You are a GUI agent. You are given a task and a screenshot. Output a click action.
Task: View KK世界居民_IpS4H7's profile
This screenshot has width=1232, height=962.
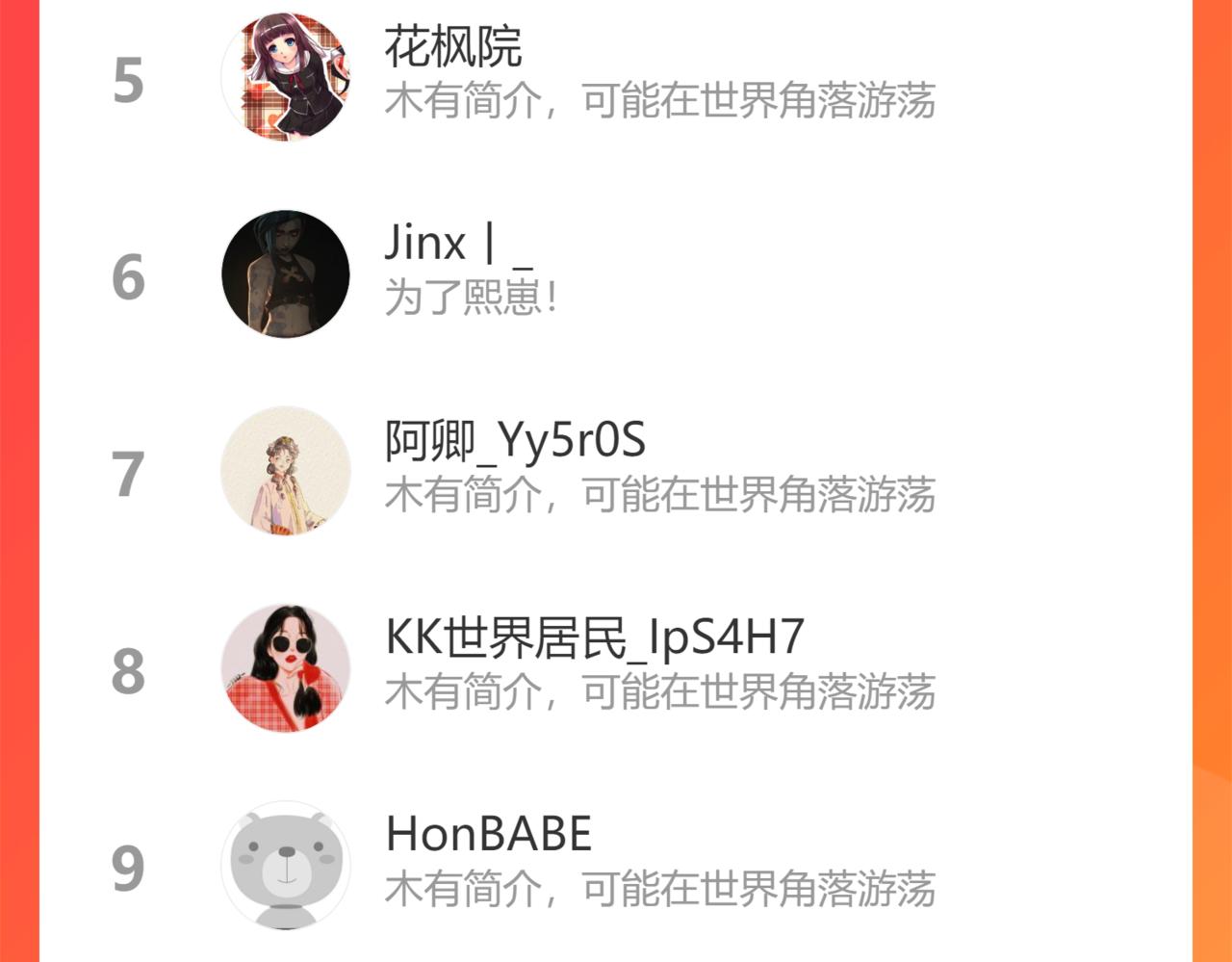point(616,669)
